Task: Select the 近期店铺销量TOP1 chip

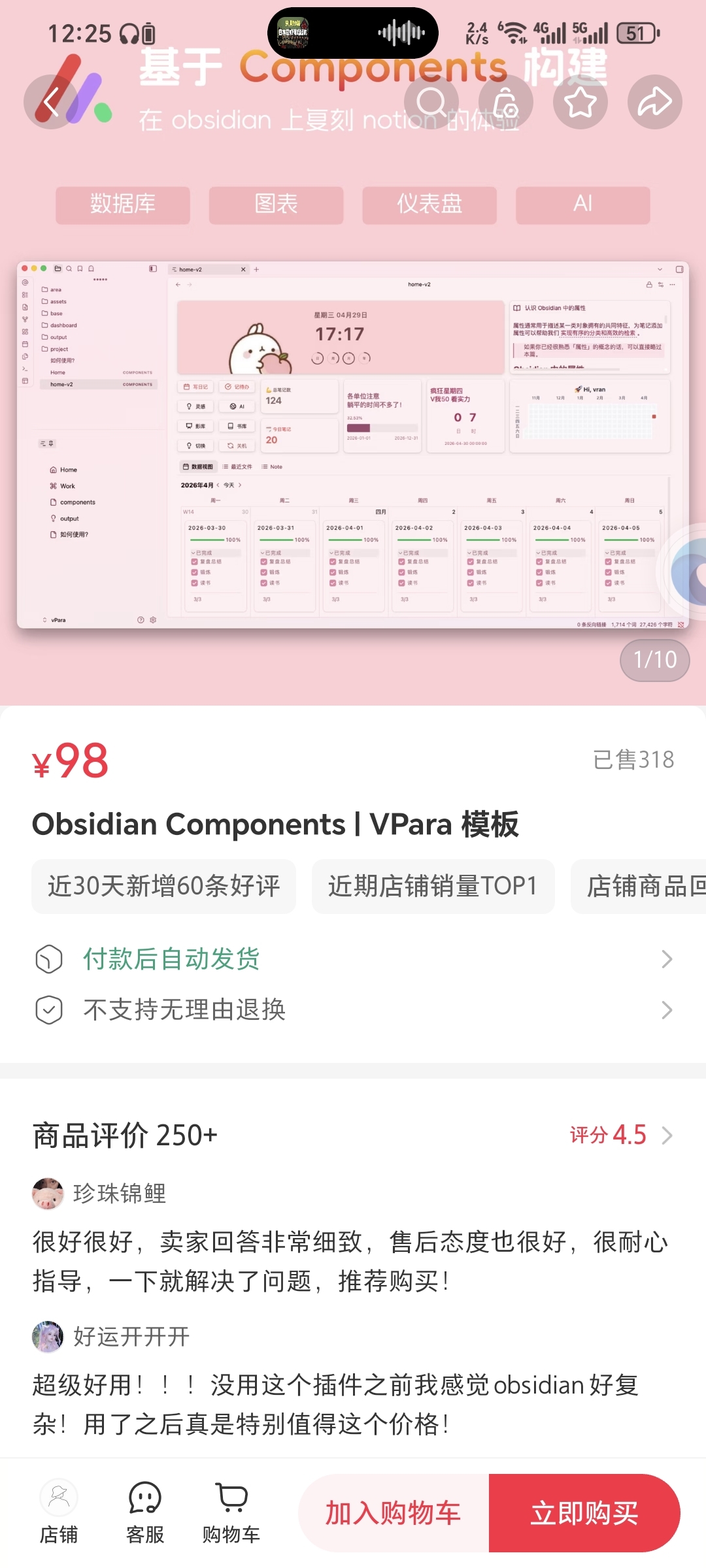Action: (x=433, y=887)
